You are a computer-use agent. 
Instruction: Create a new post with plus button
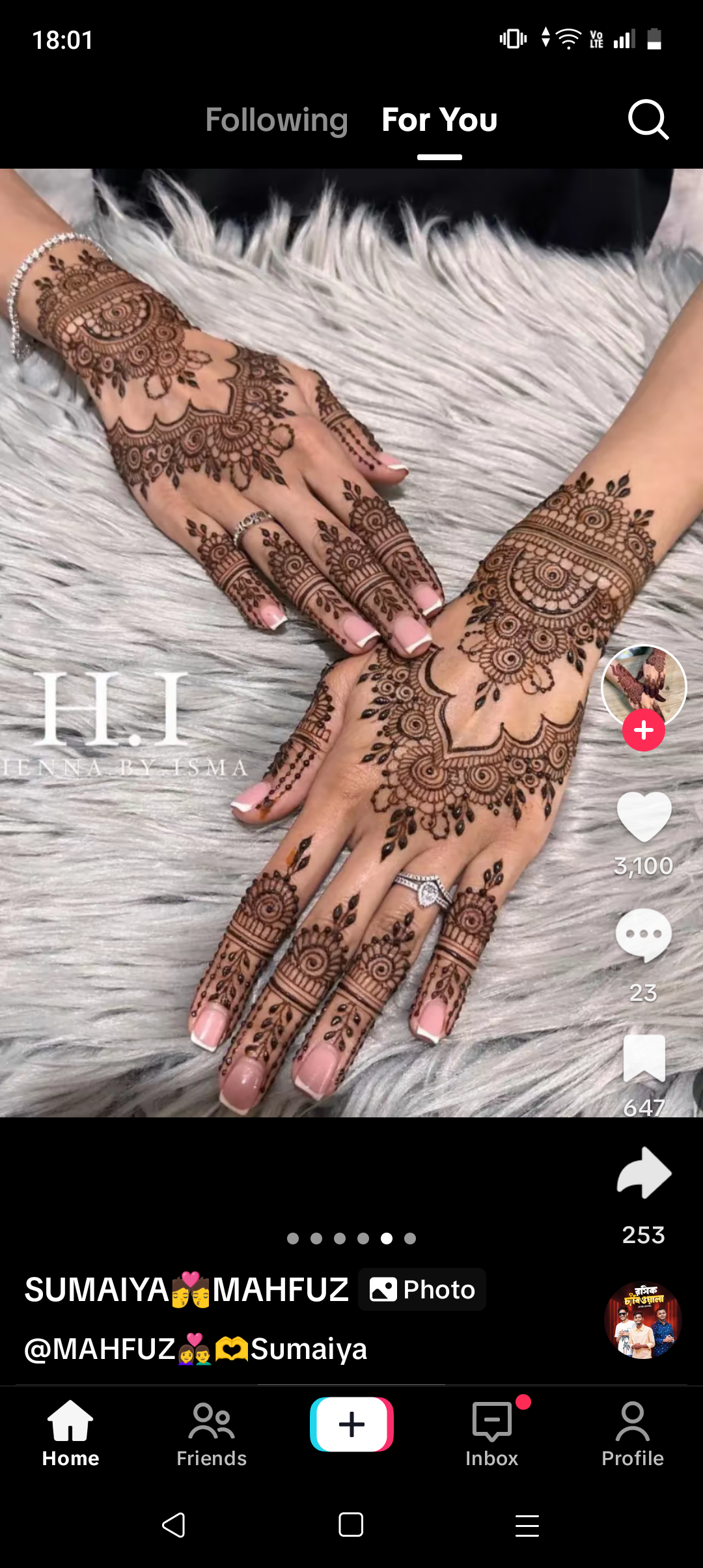tap(351, 1424)
